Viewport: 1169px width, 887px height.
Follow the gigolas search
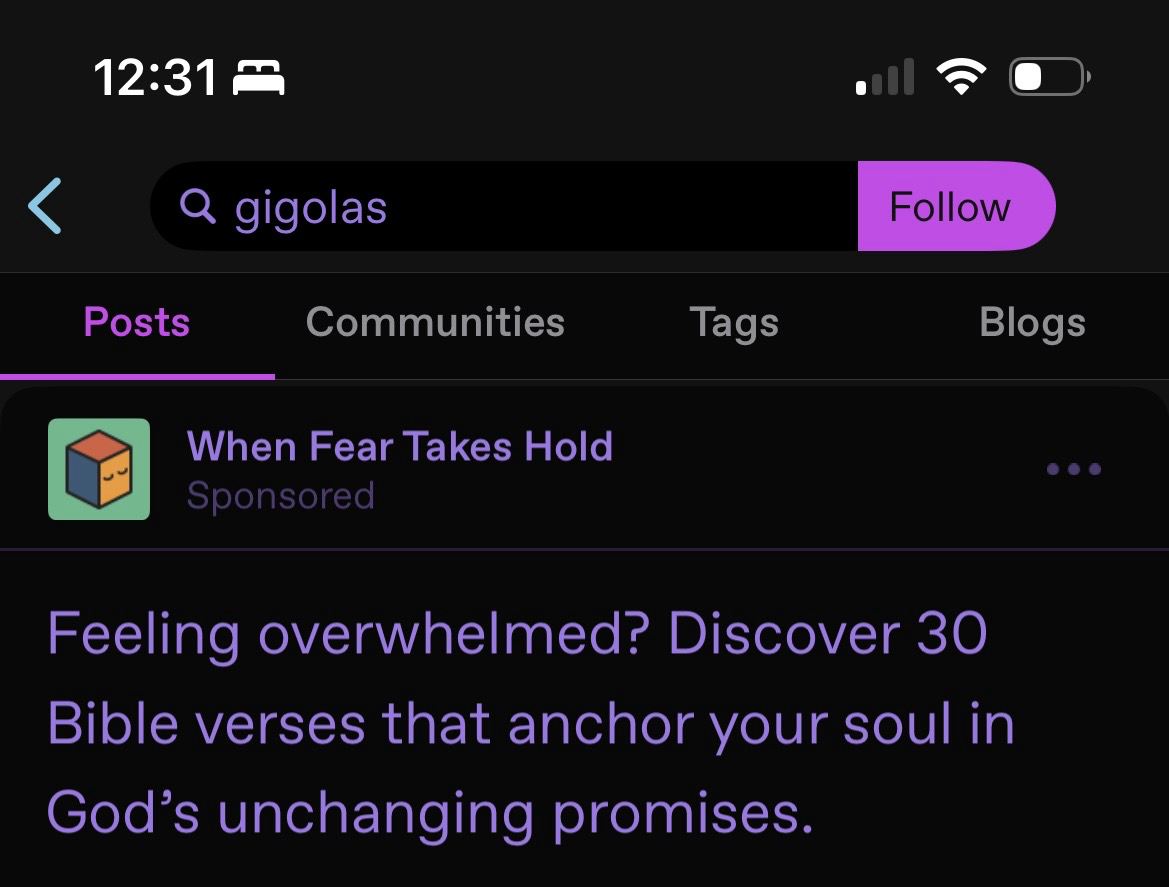point(950,207)
